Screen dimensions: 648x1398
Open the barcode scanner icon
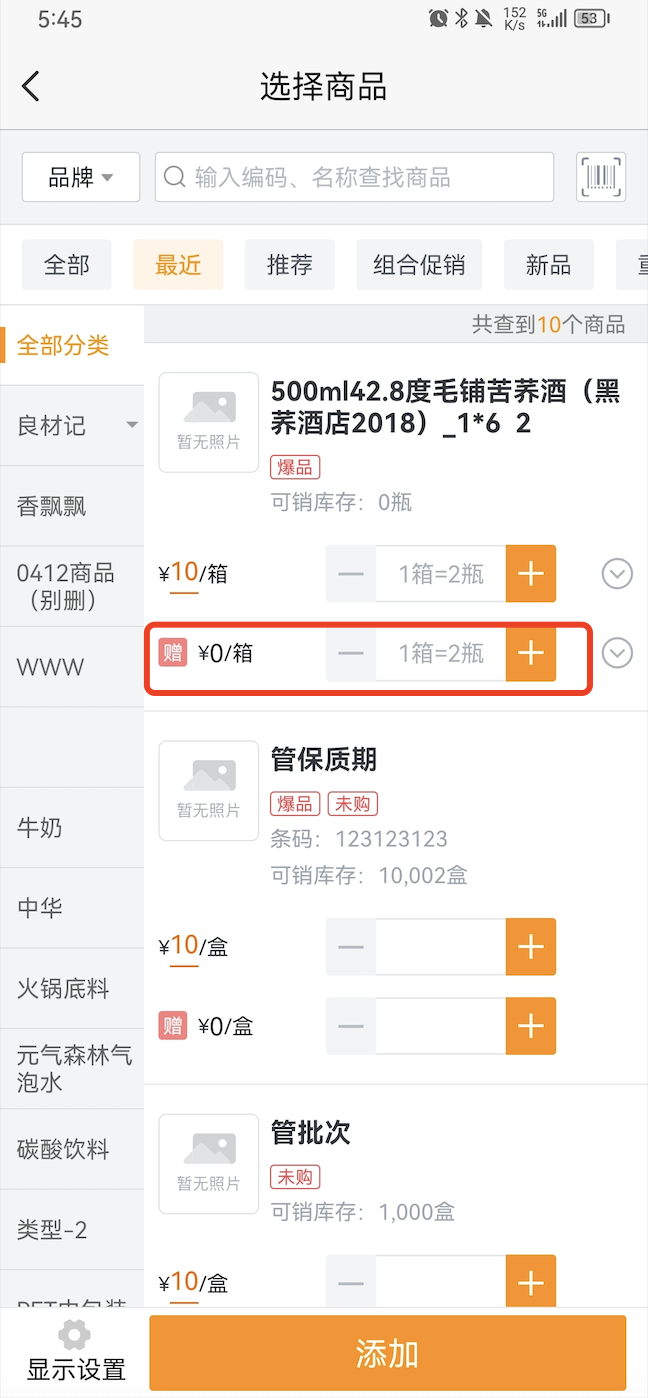tap(601, 177)
